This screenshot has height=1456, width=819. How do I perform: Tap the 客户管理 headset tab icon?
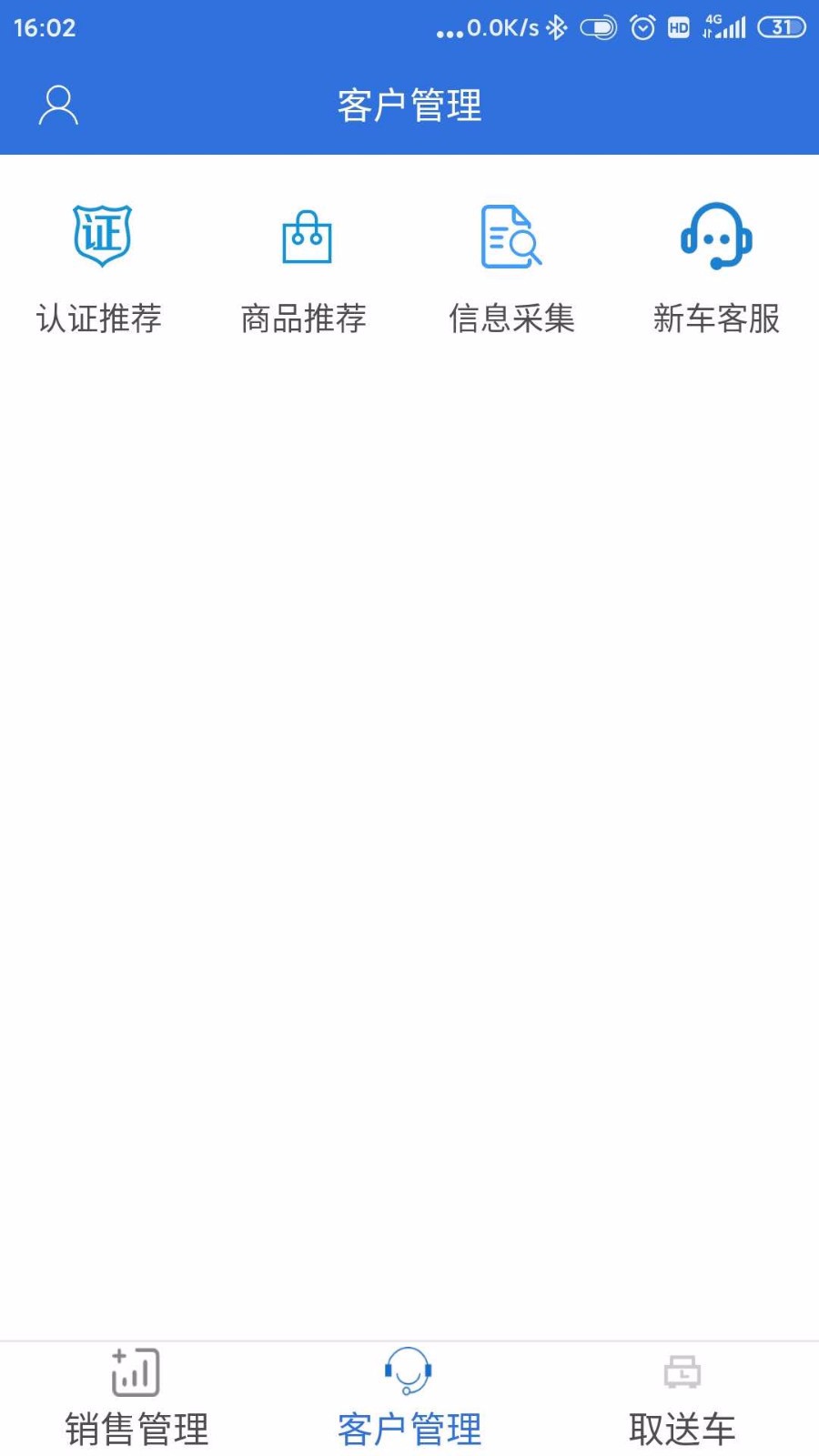(x=409, y=1370)
